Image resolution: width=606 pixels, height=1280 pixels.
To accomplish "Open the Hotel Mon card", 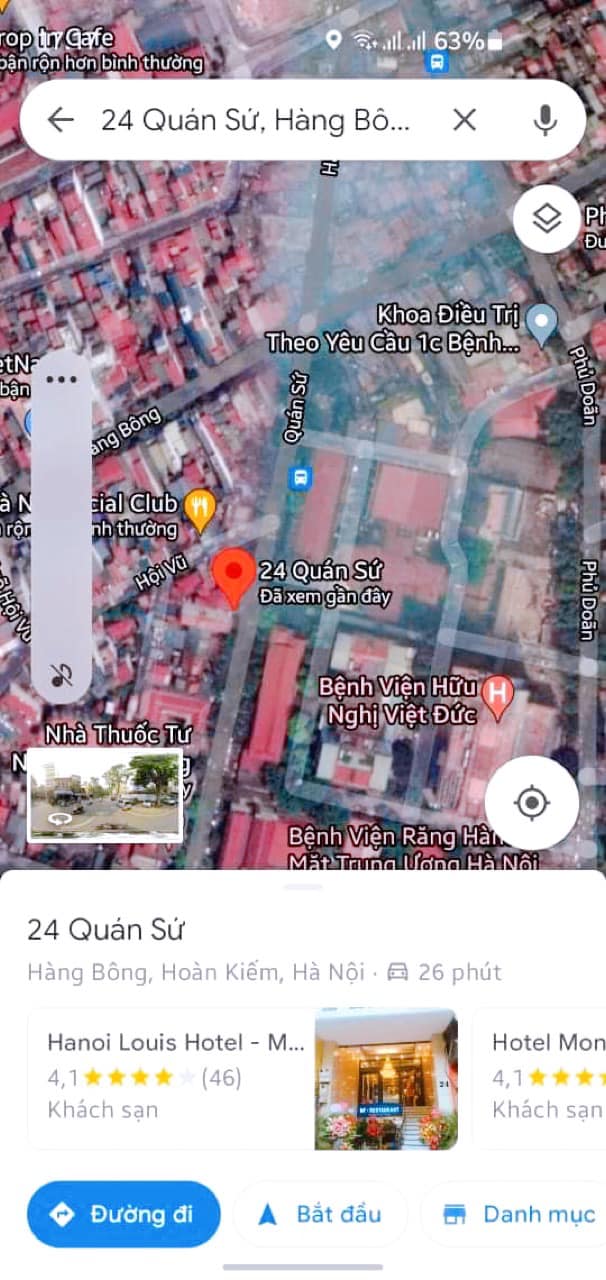I will (x=542, y=1078).
